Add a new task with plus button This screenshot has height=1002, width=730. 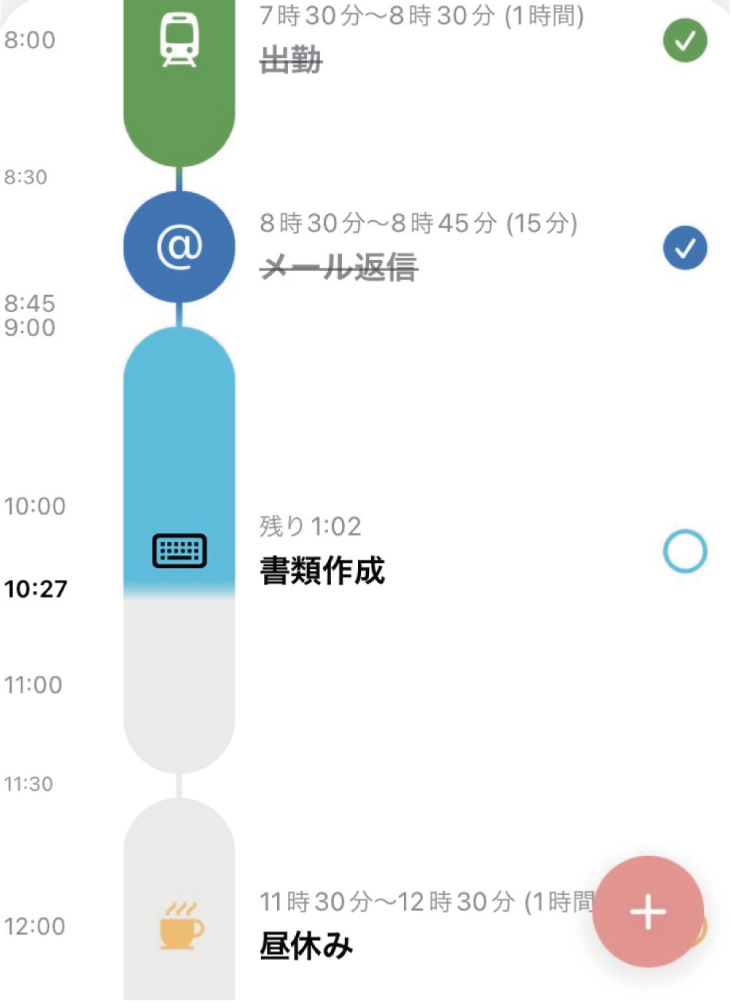coord(648,912)
